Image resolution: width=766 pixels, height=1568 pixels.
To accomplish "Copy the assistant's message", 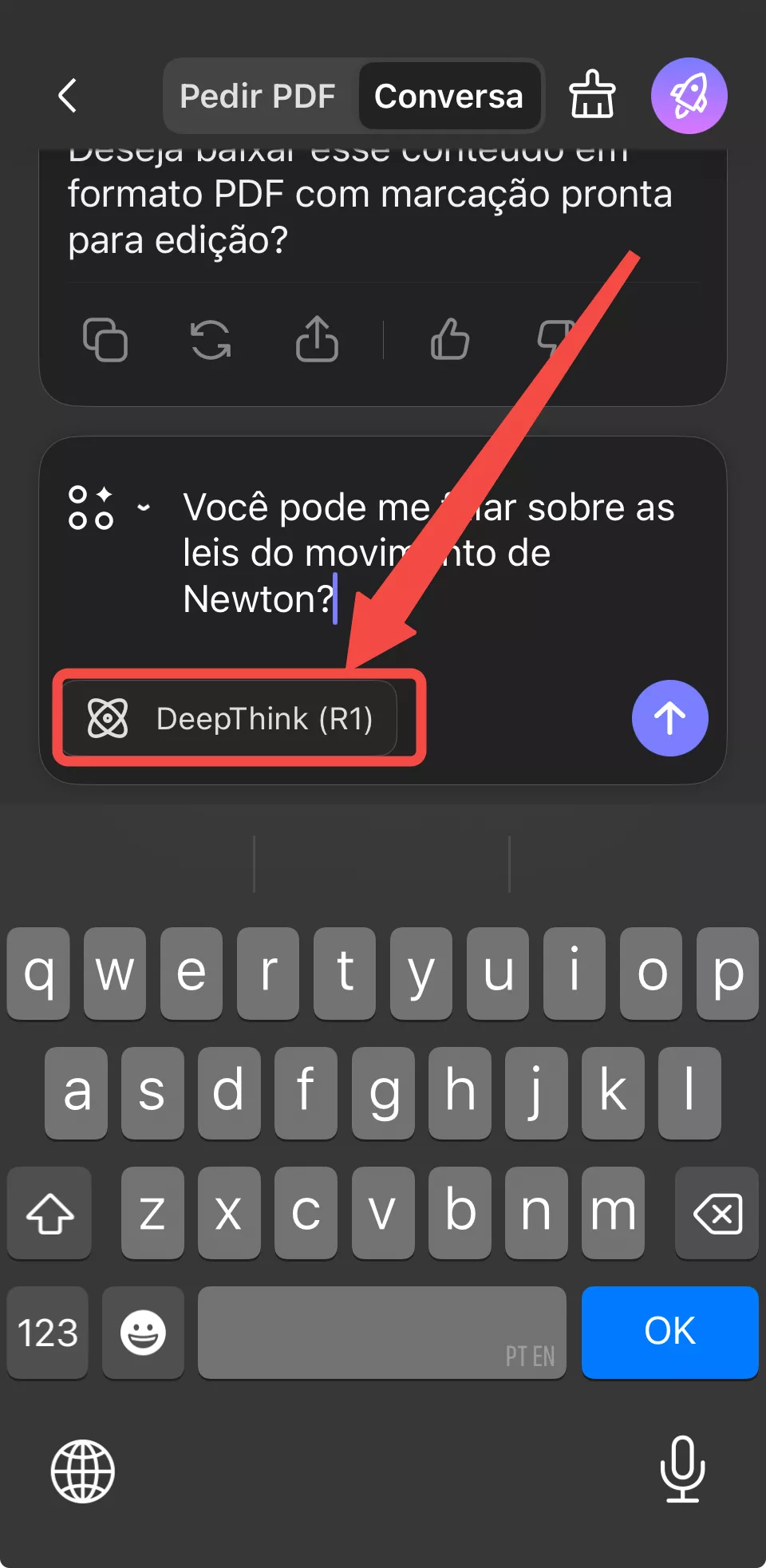I will pyautogui.click(x=106, y=340).
